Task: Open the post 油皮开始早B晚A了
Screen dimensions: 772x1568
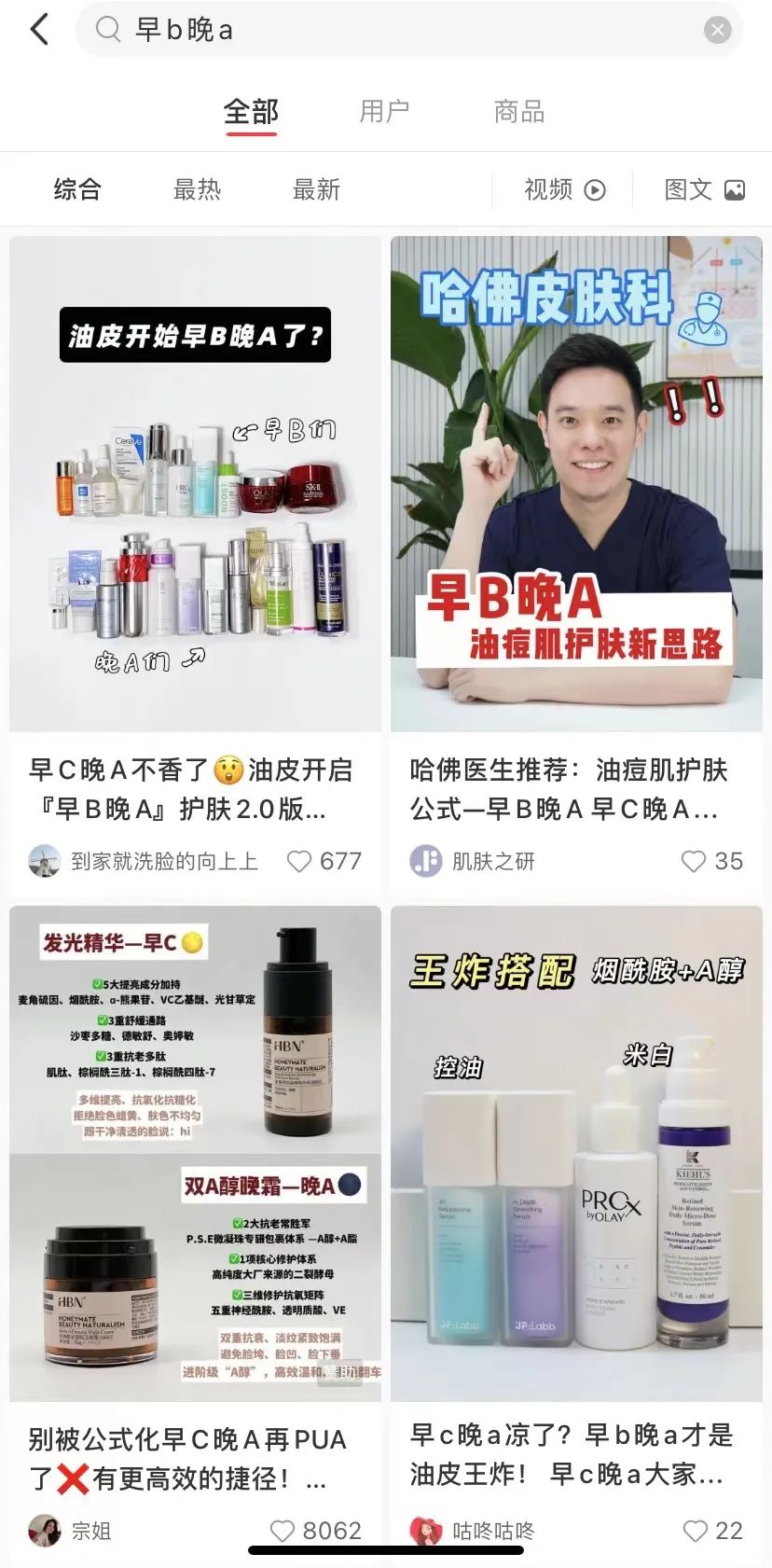Action: [195, 483]
